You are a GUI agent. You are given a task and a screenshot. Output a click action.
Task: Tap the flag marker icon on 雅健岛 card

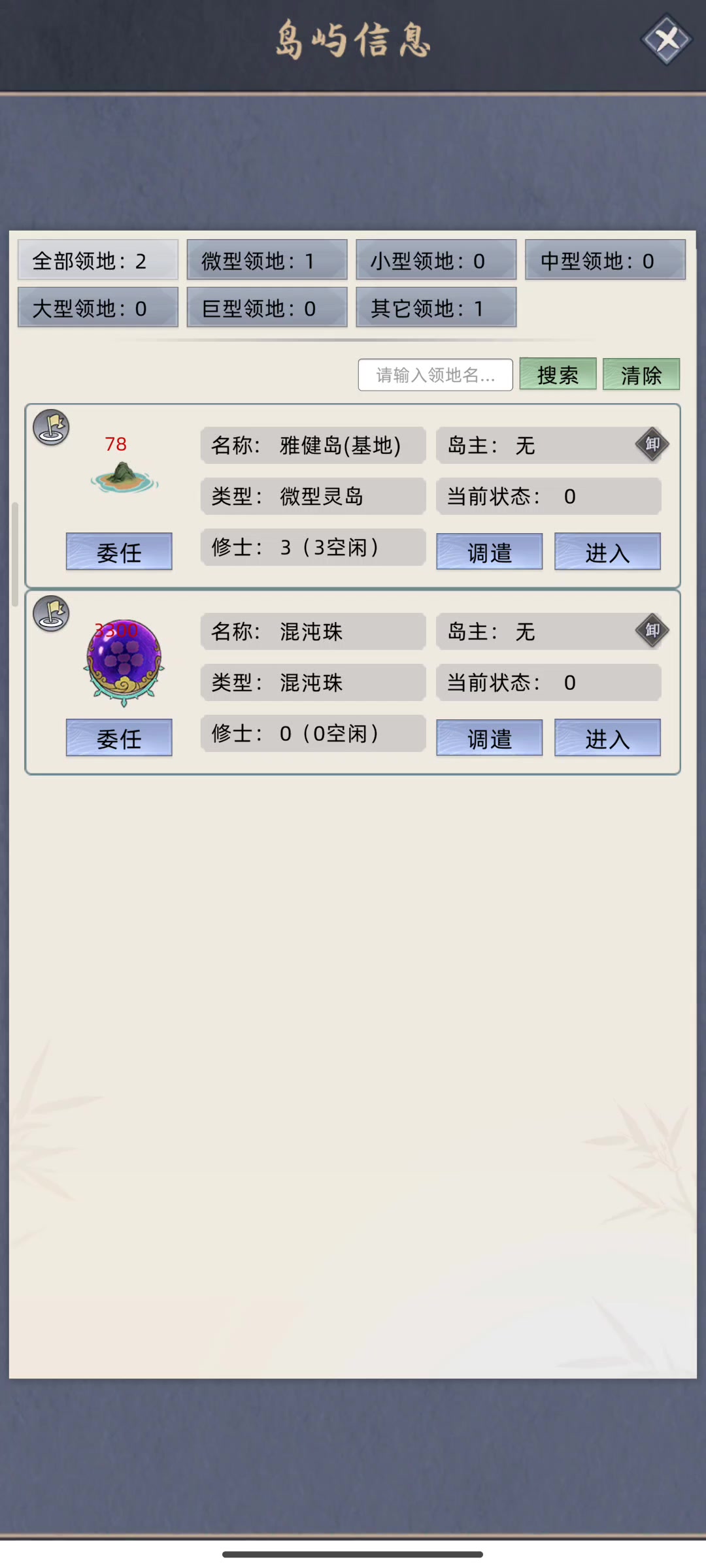(x=52, y=428)
